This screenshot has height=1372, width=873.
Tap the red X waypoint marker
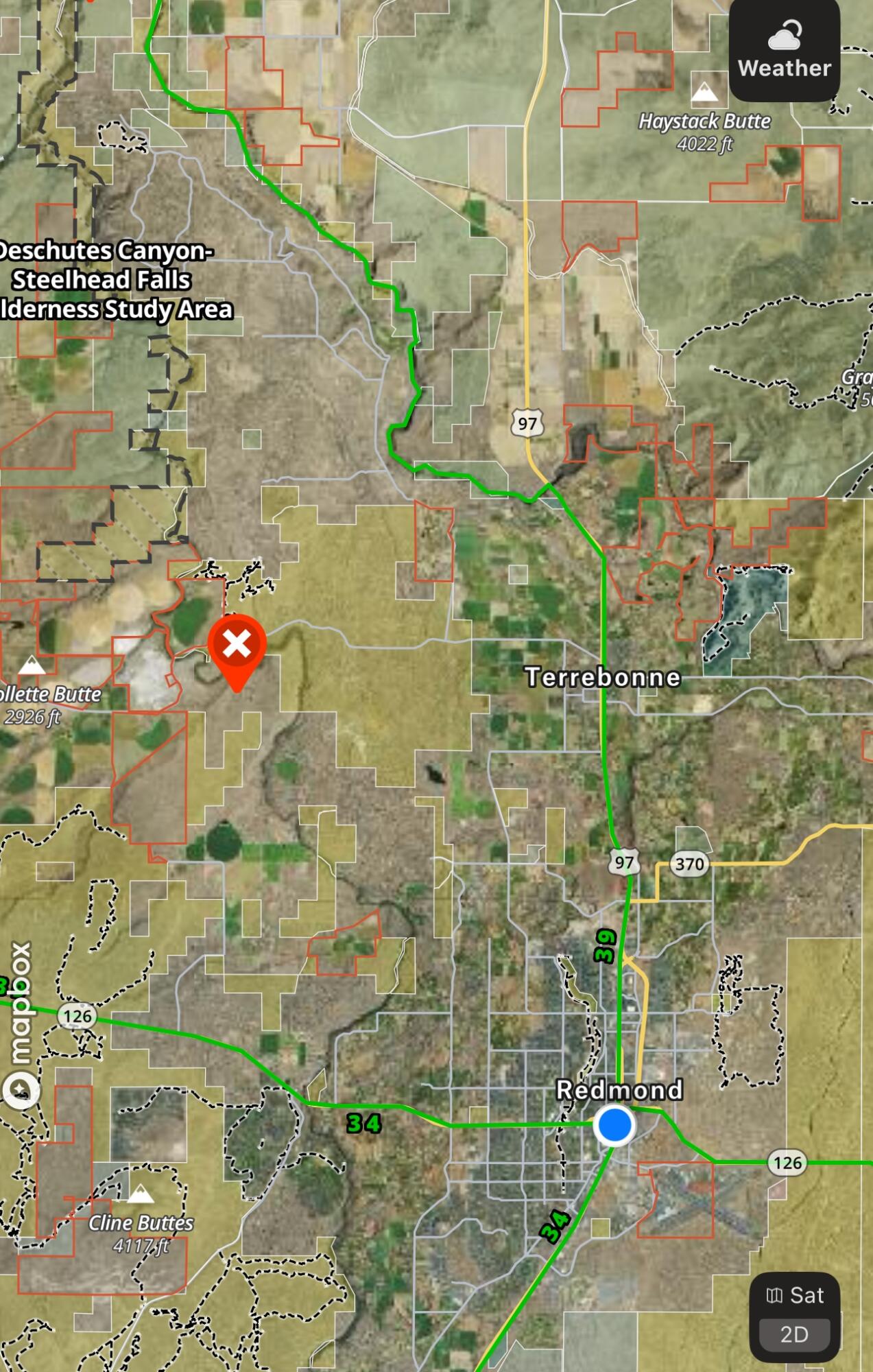coord(237,645)
